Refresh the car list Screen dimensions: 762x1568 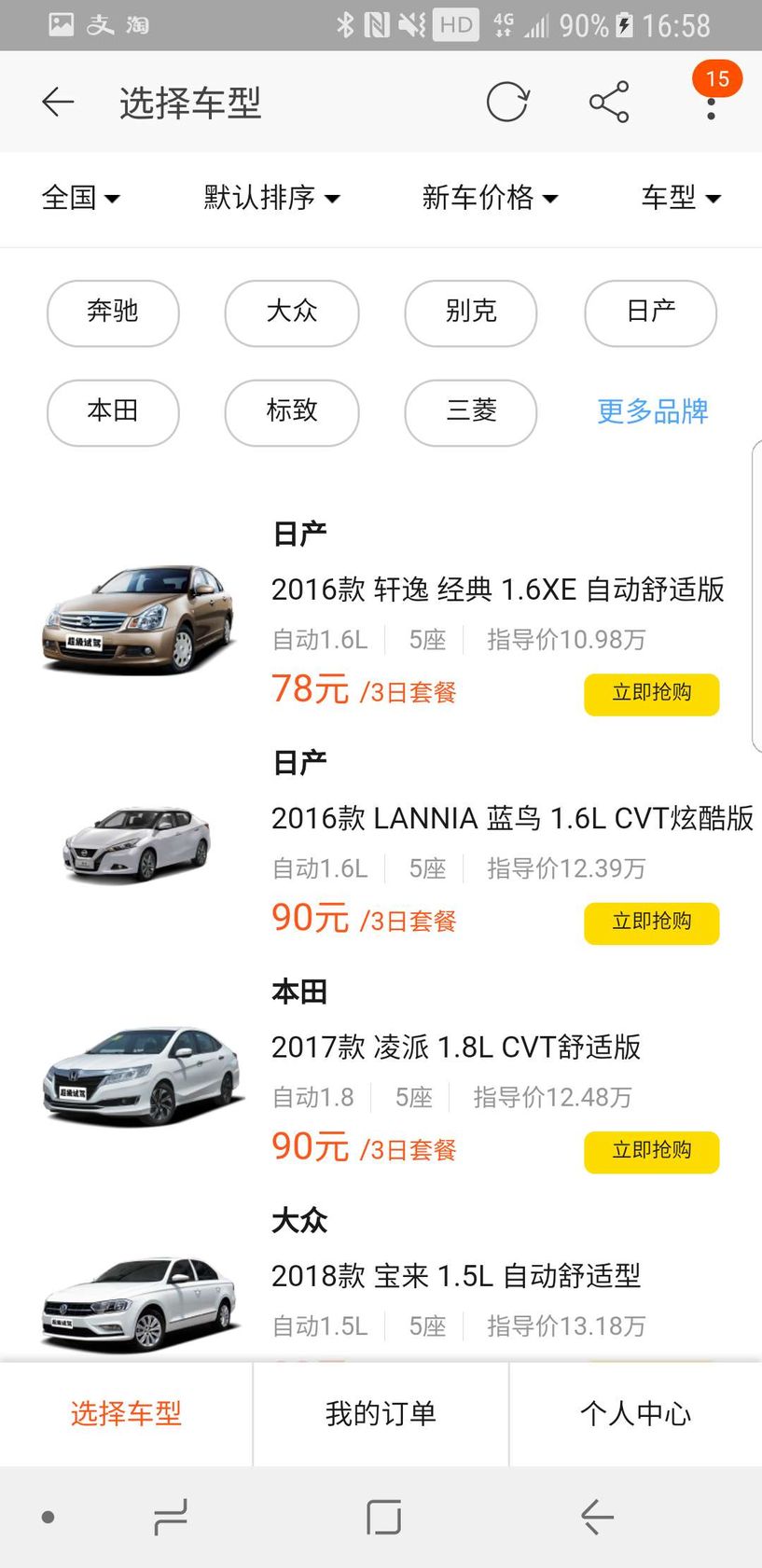click(x=507, y=102)
